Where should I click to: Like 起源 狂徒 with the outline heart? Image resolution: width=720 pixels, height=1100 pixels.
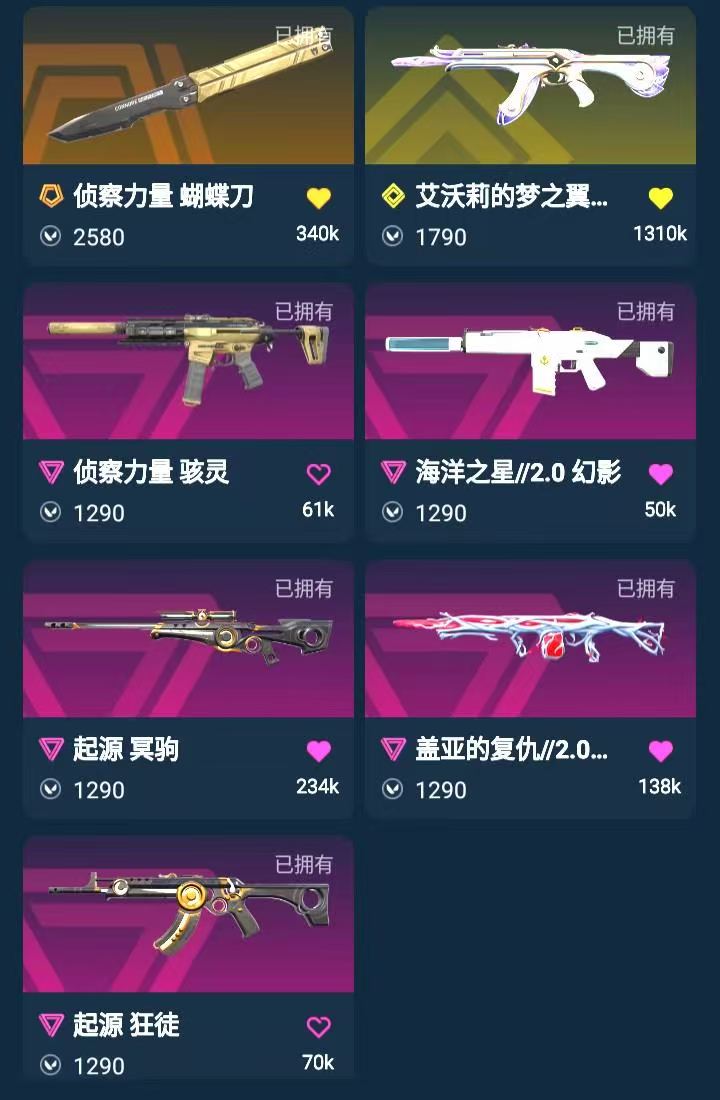pyautogui.click(x=318, y=1027)
